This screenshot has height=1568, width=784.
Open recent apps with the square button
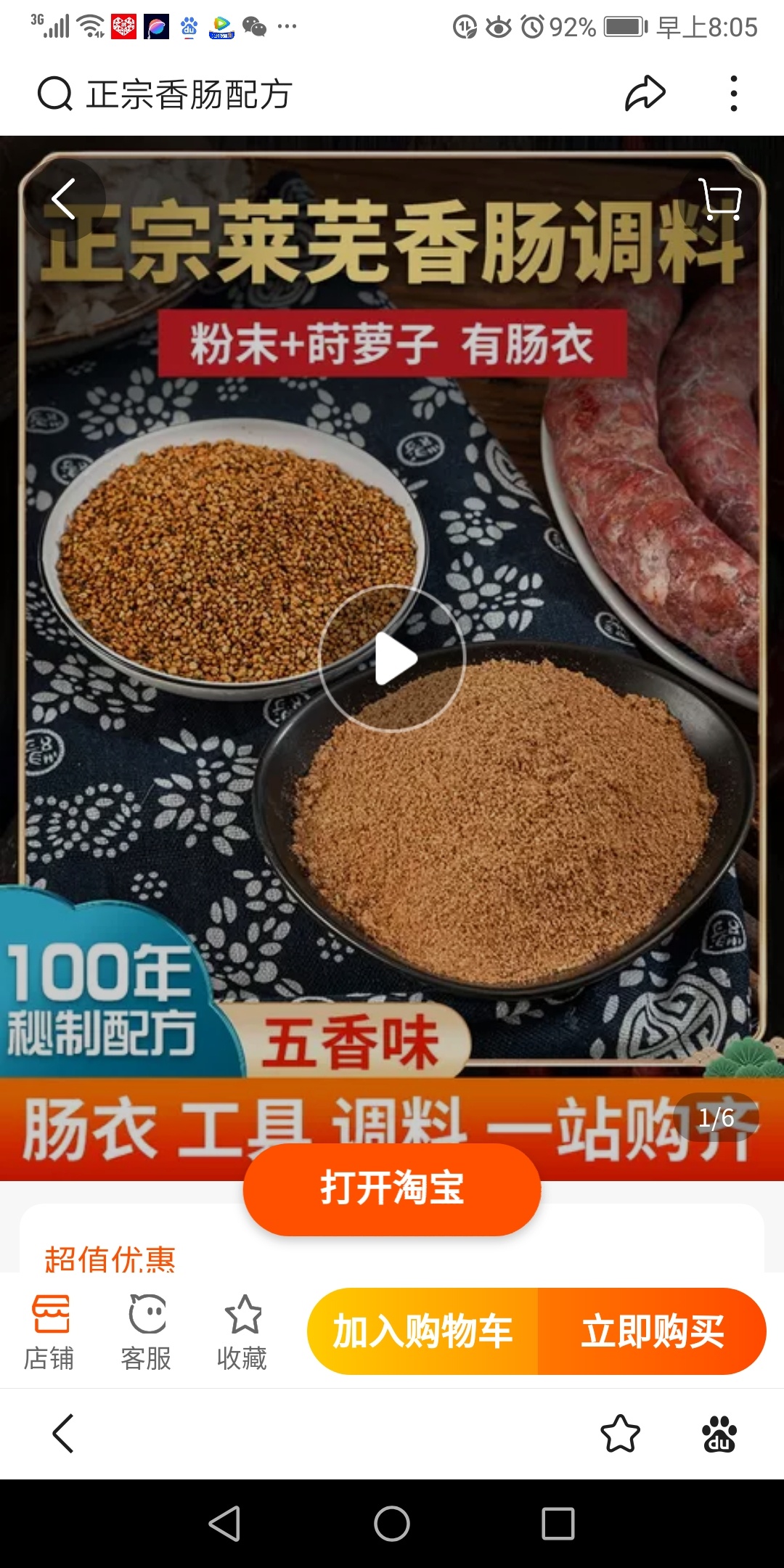pyautogui.click(x=558, y=1523)
